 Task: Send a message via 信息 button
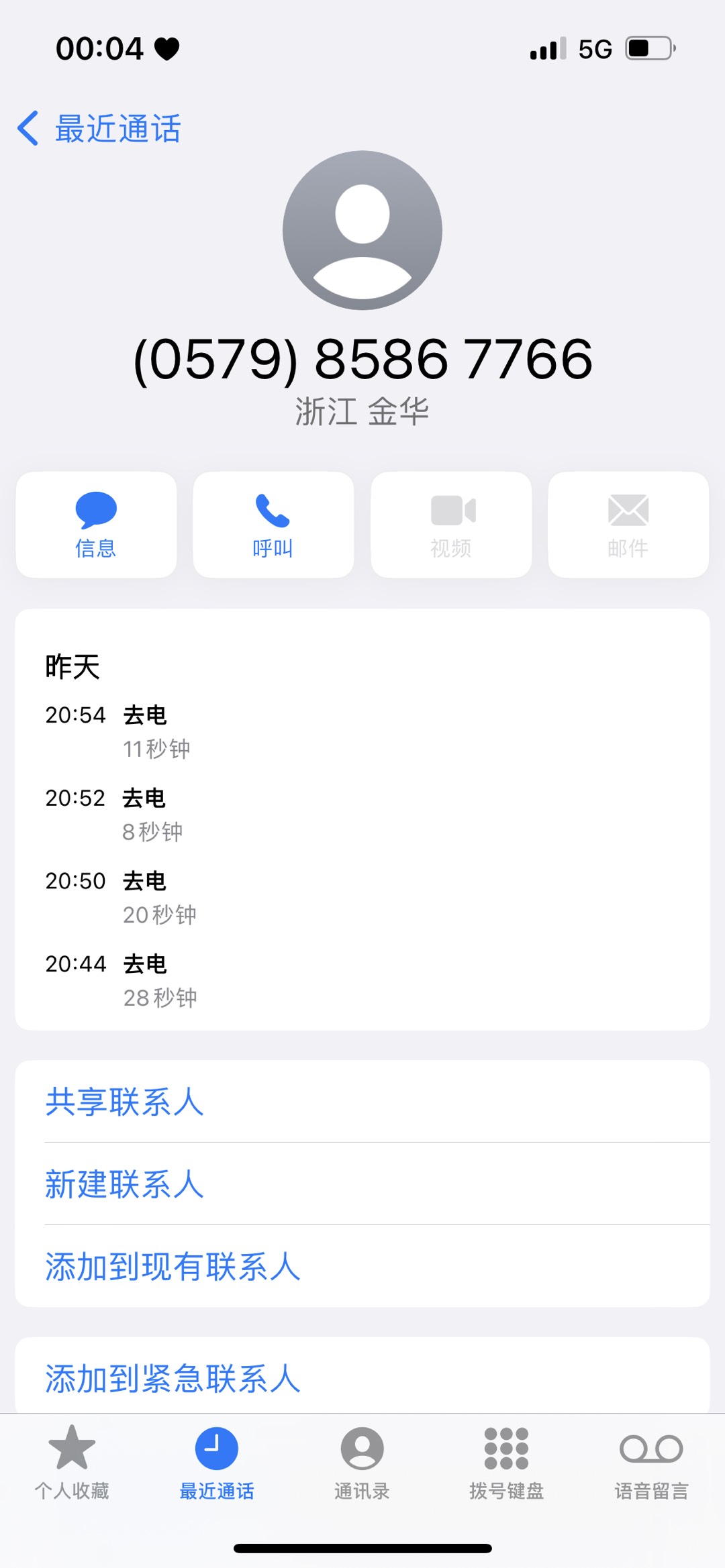[96, 525]
